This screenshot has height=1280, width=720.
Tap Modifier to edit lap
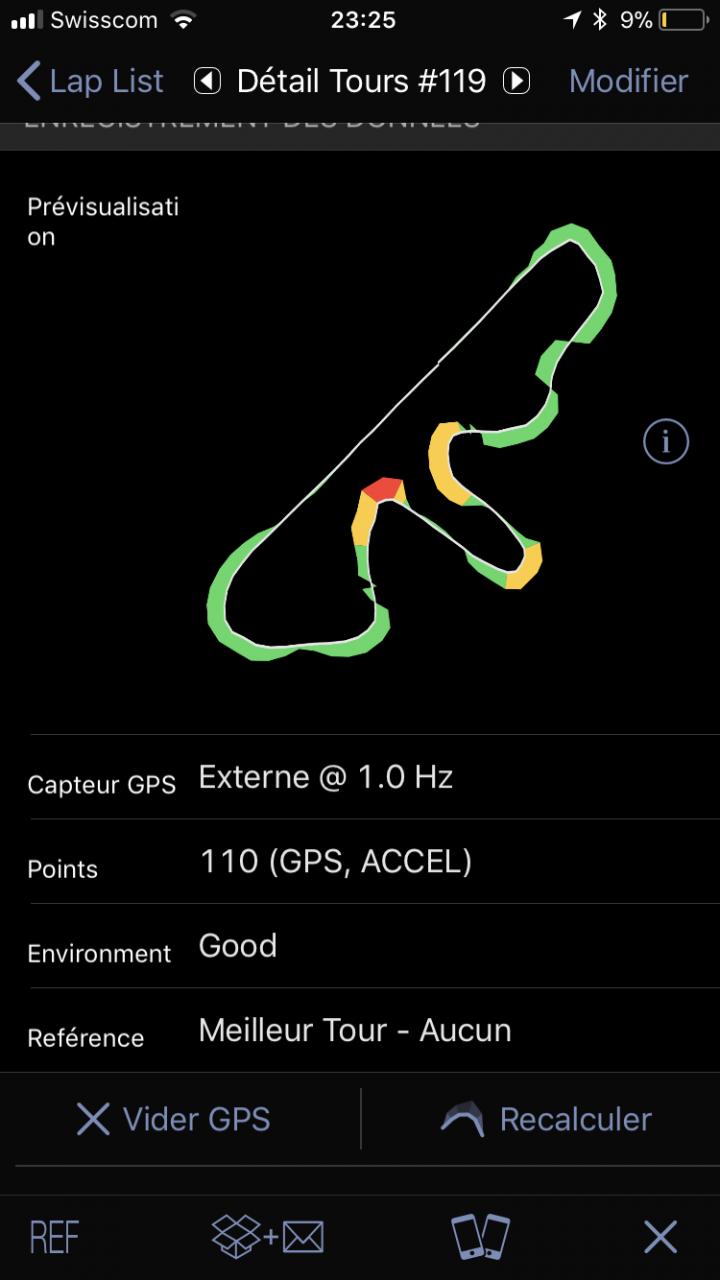628,81
